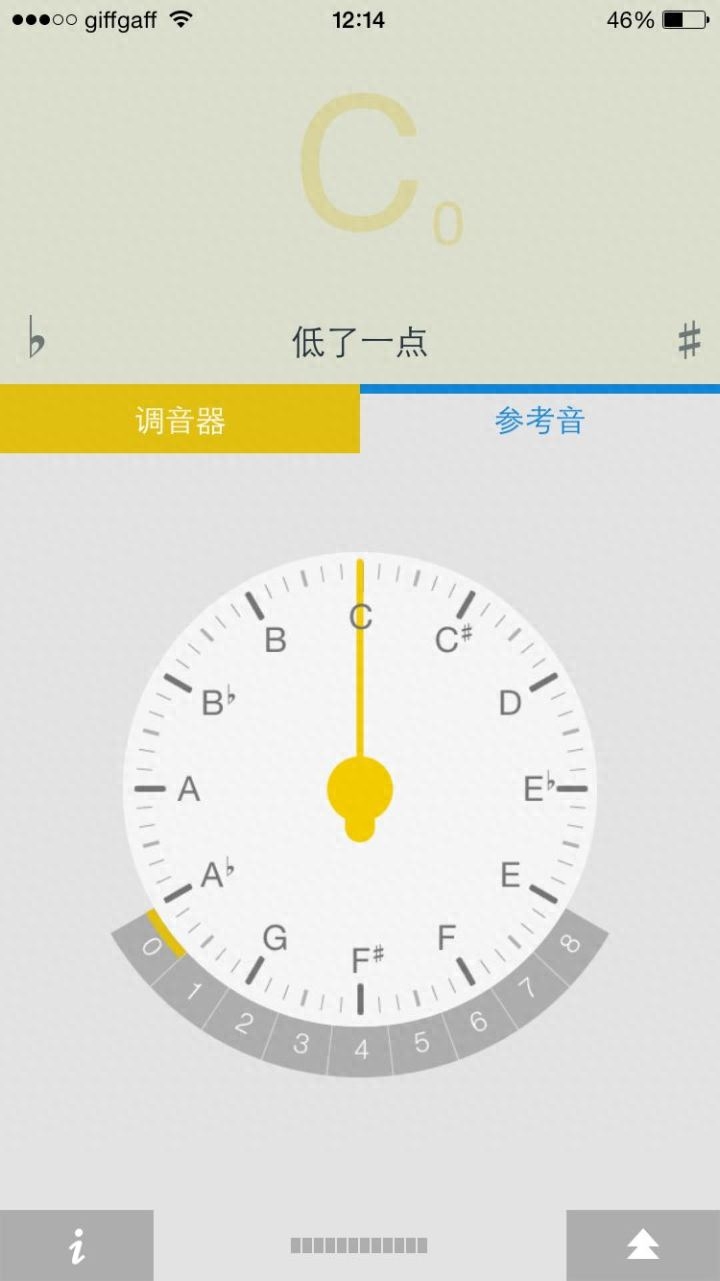Open the info button
This screenshot has height=1281, width=720.
point(77,1245)
